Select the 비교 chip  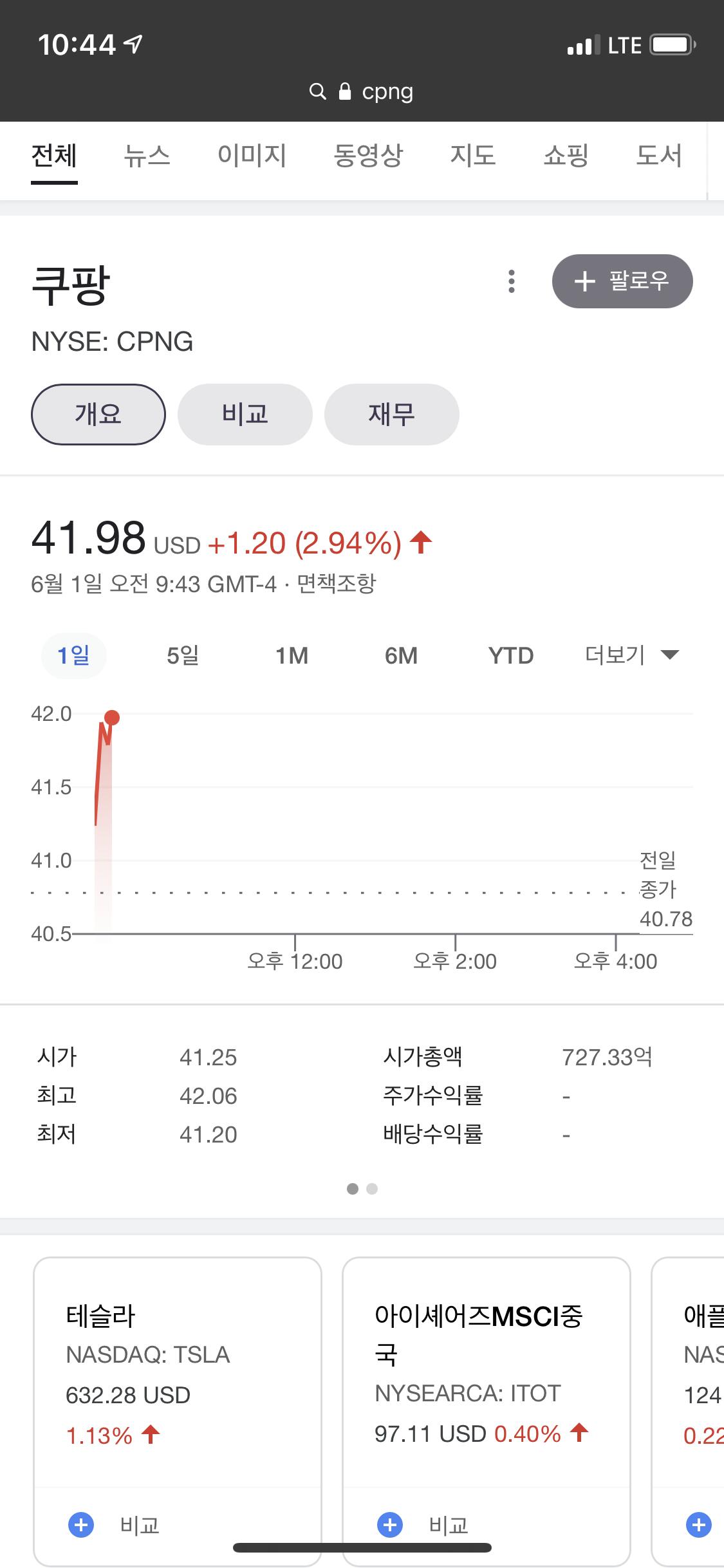245,414
